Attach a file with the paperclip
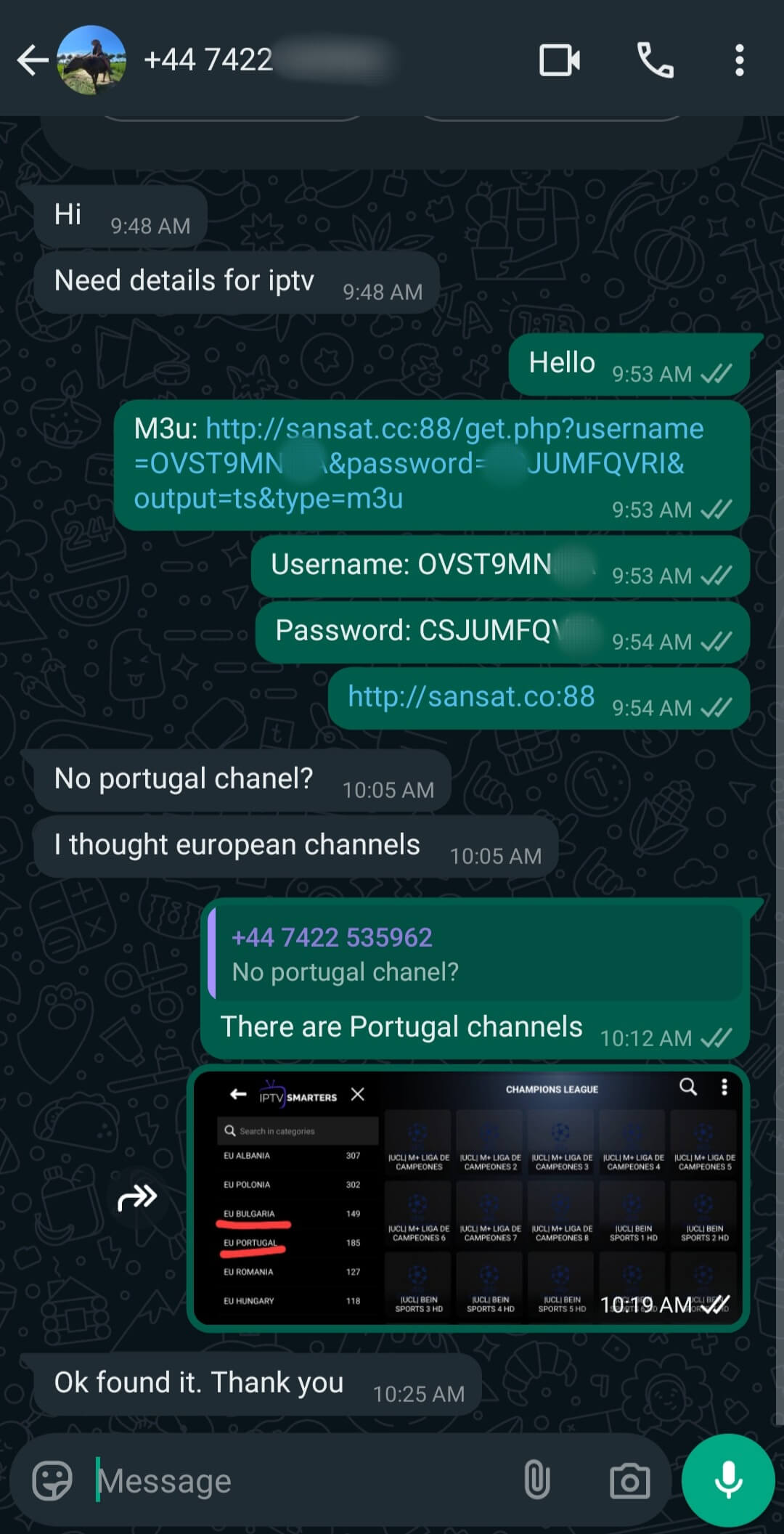The height and width of the screenshot is (1534, 784). click(x=536, y=1481)
